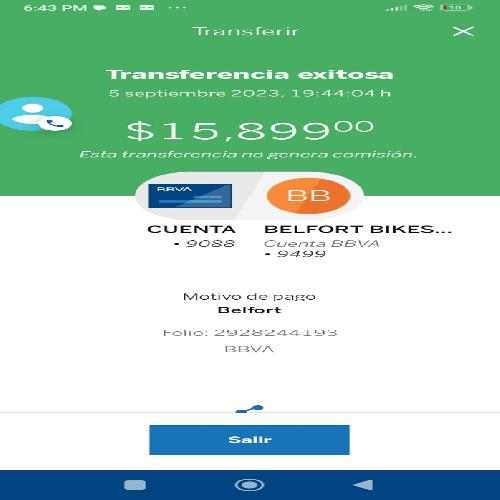Tap the blue Salir button
Viewport: 500px width, 500px height.
249,440
